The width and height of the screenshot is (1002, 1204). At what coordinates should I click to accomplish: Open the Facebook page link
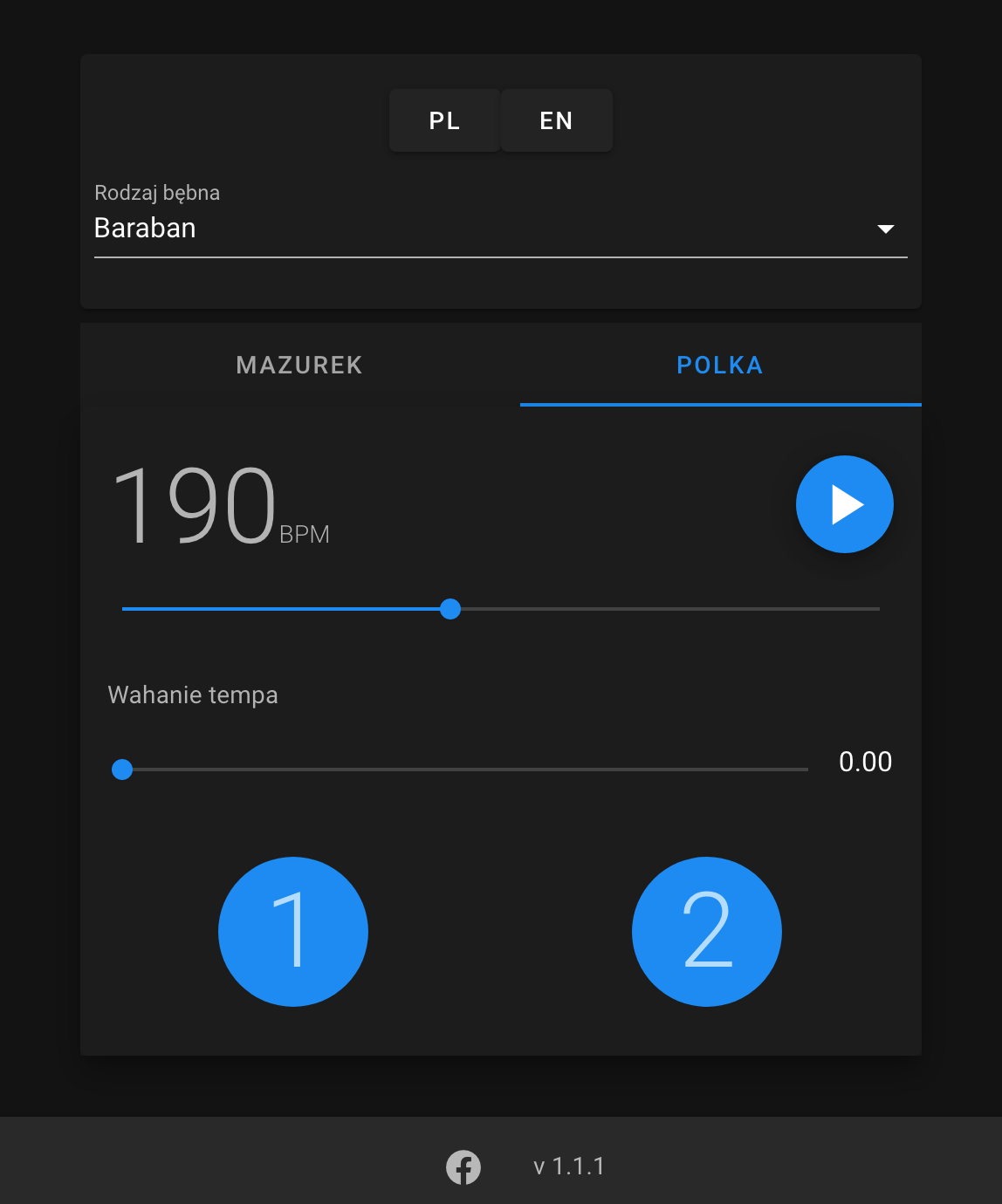tap(463, 1166)
